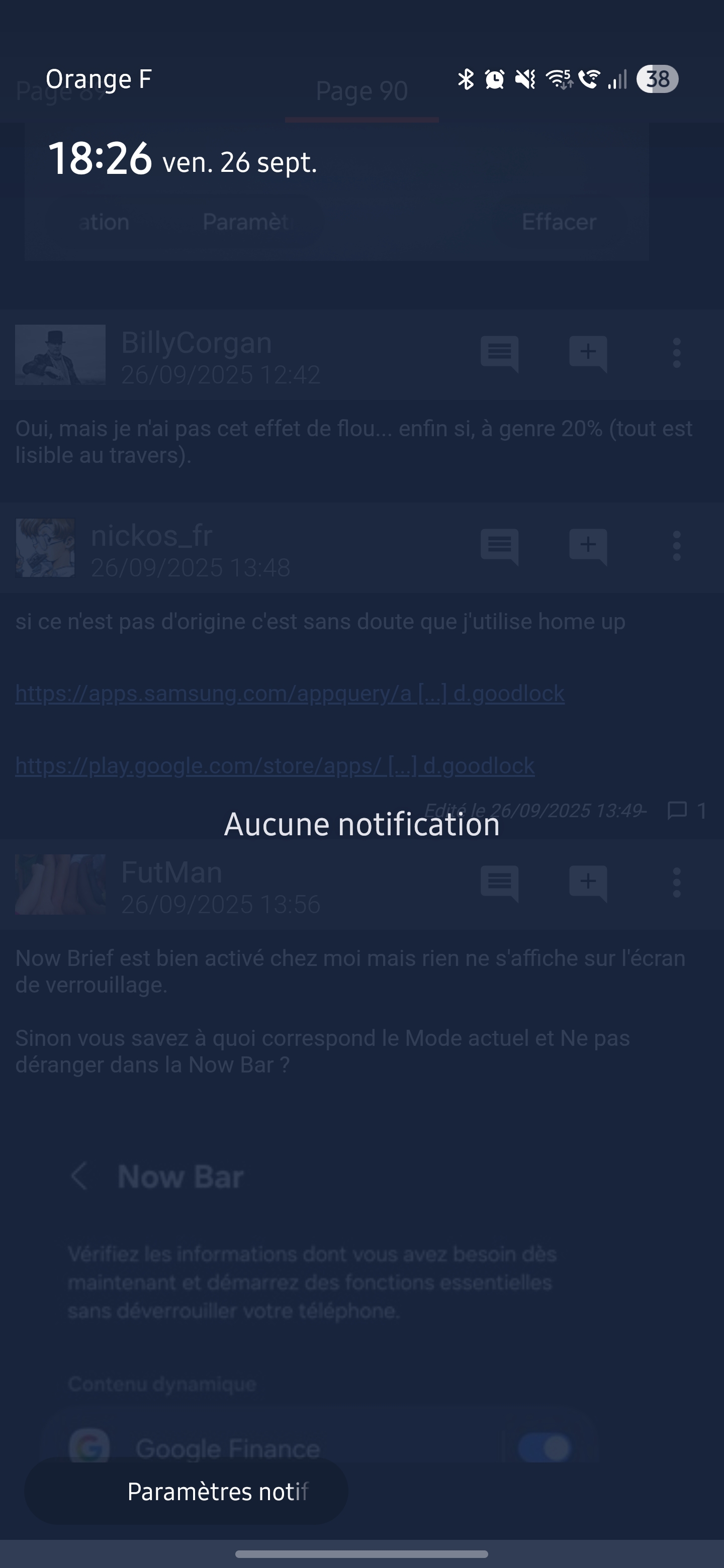Open Paramètres notif settings
This screenshot has width=724, height=1568.
click(187, 1491)
